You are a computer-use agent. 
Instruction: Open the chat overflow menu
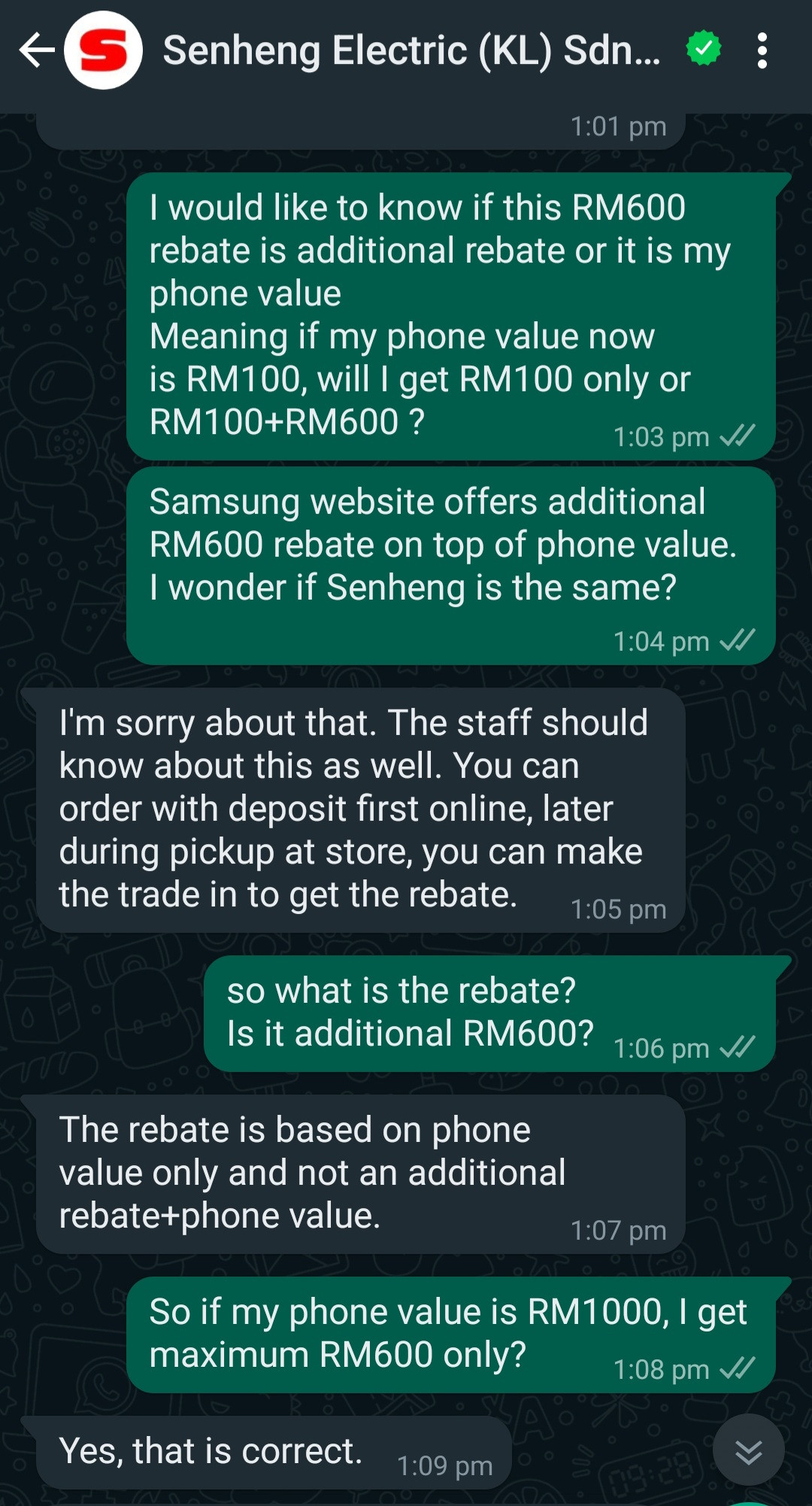pos(762,50)
